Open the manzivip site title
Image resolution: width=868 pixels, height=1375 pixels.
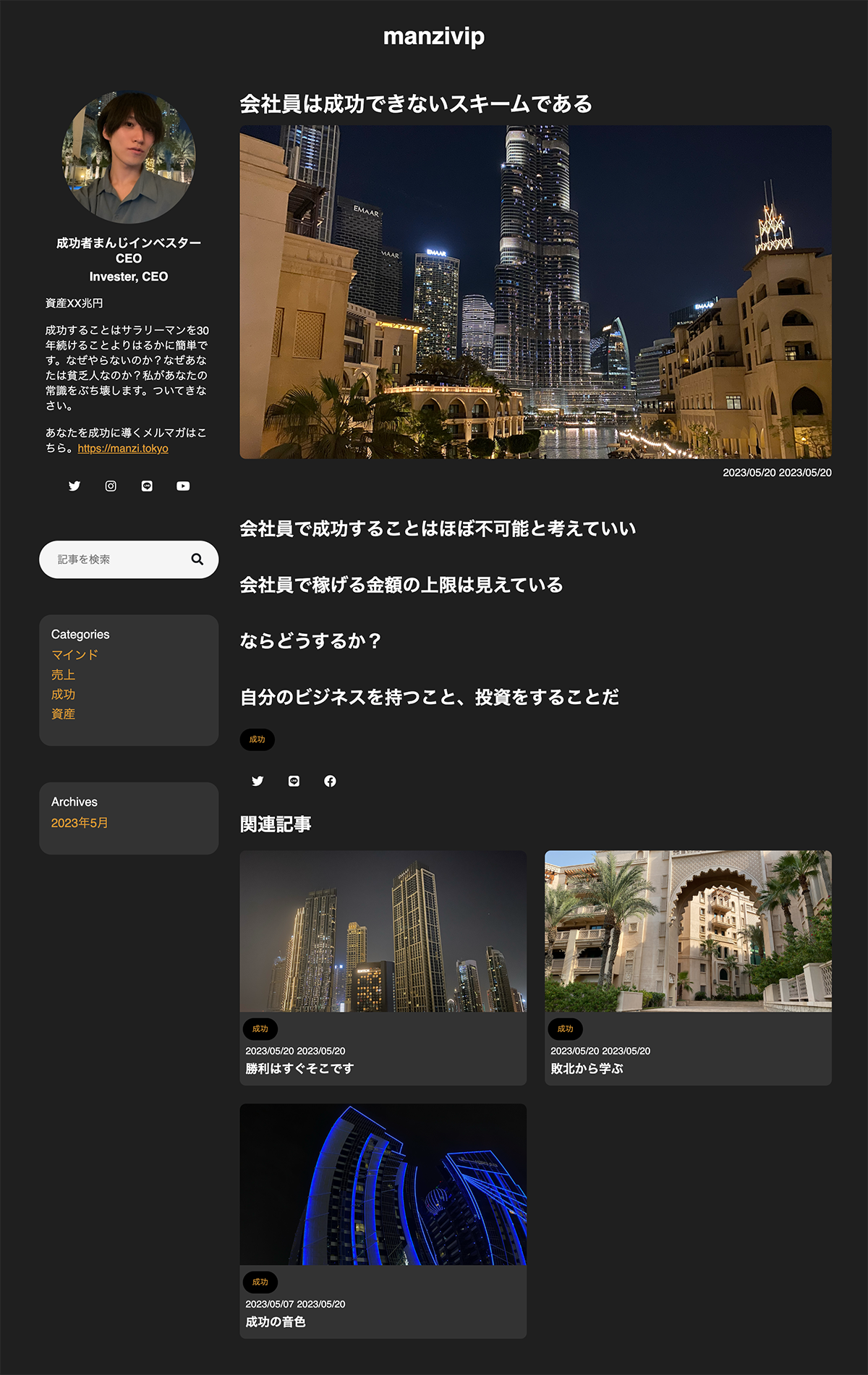434,36
